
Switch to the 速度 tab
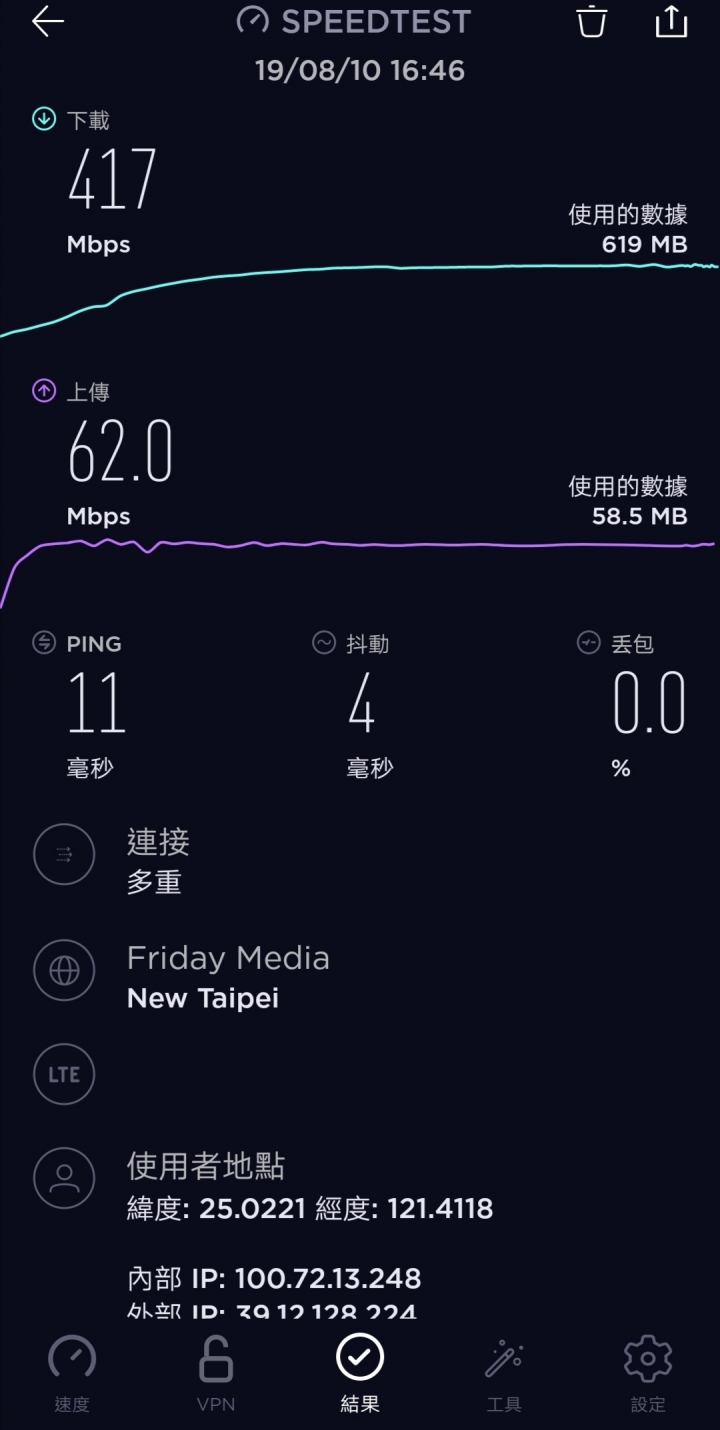pyautogui.click(x=72, y=1374)
